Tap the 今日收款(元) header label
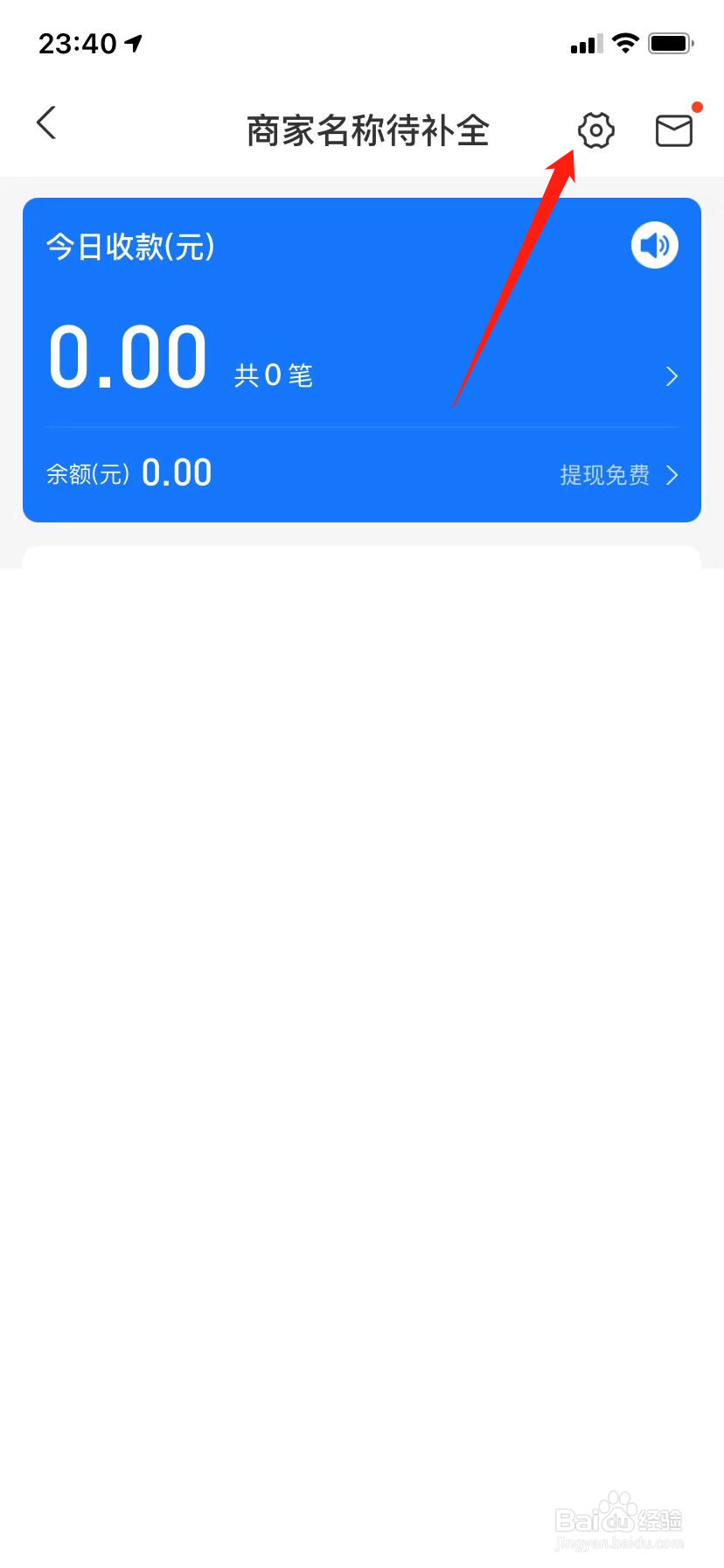Viewport: 724px width, 1568px height. [129, 247]
